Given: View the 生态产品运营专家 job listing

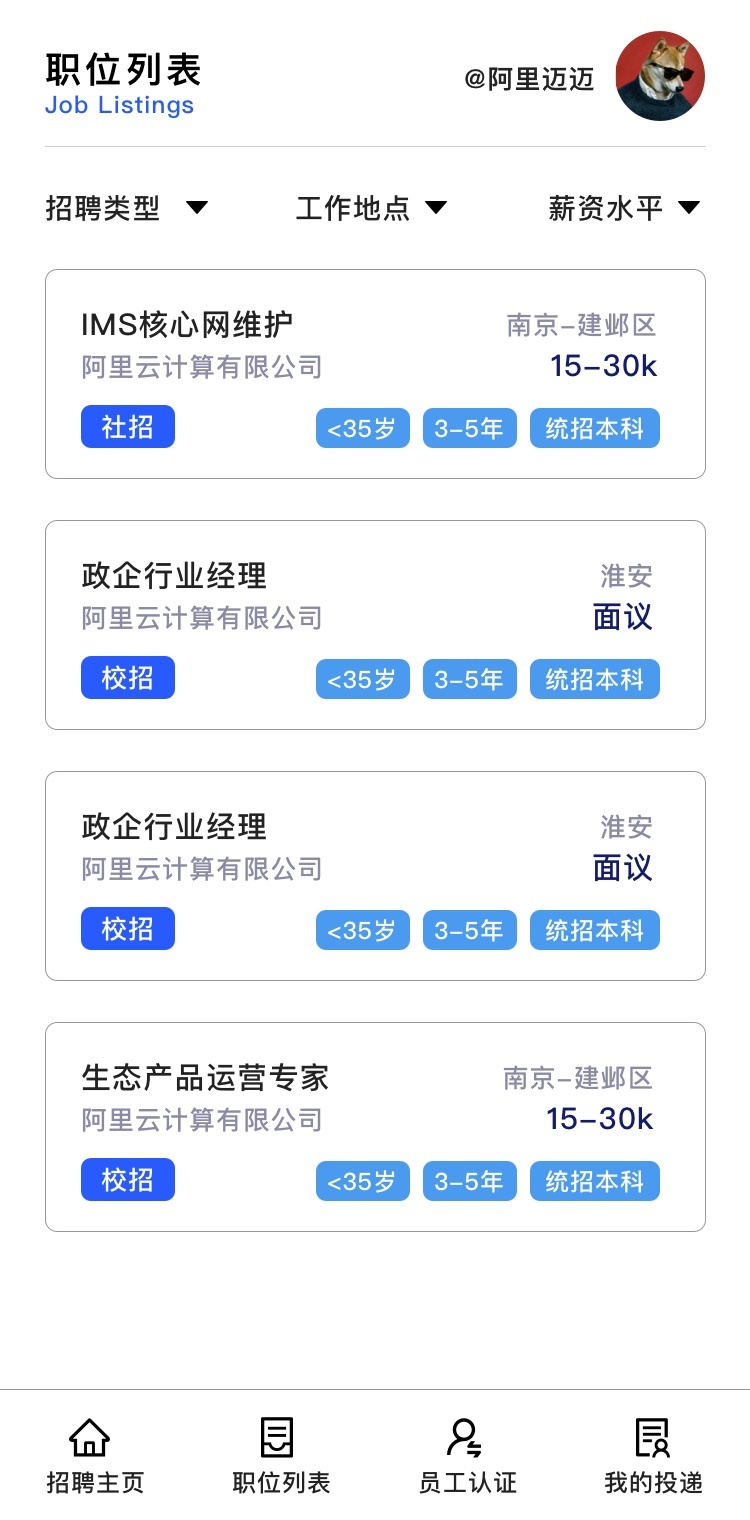Looking at the screenshot, I should pyautogui.click(x=375, y=1127).
